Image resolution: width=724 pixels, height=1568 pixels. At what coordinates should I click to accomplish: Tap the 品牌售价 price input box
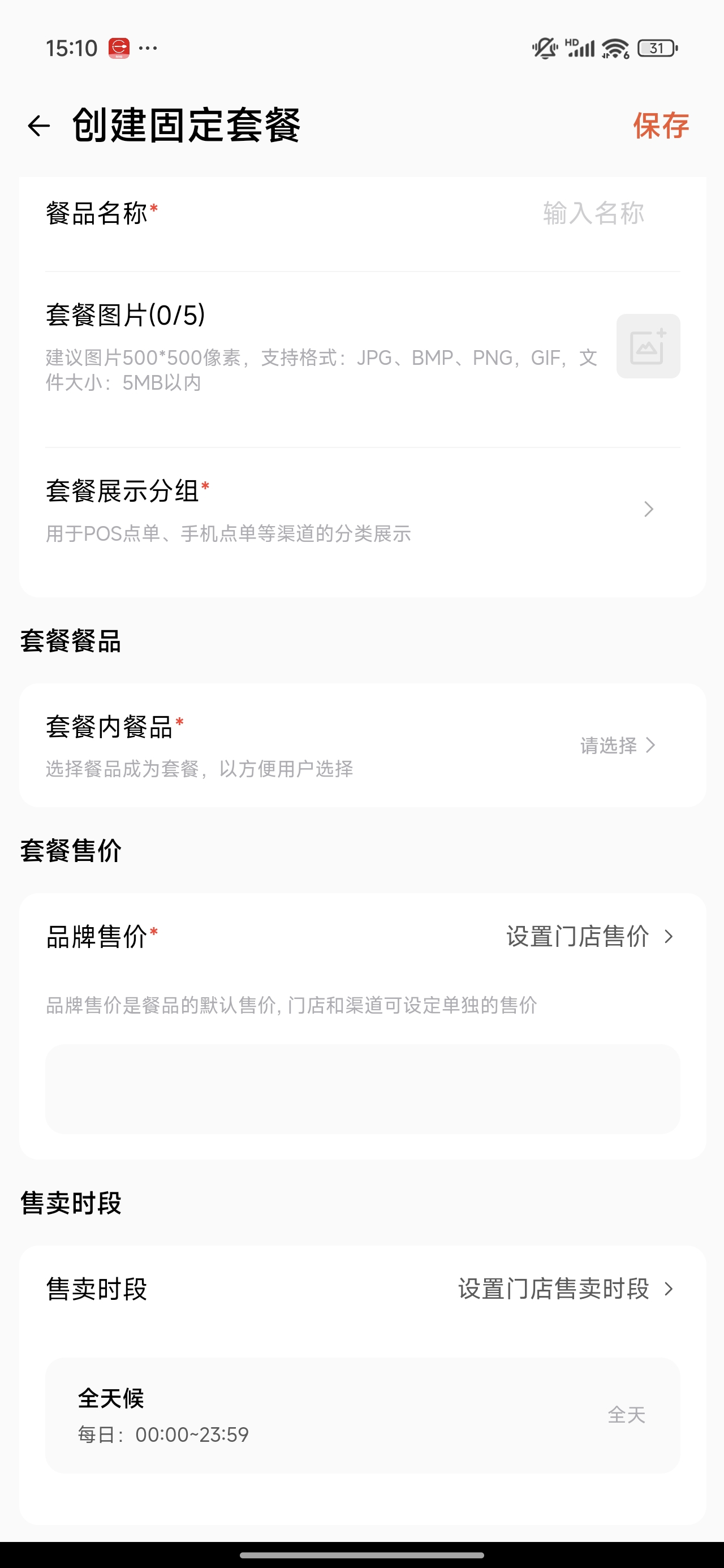pyautogui.click(x=363, y=1089)
